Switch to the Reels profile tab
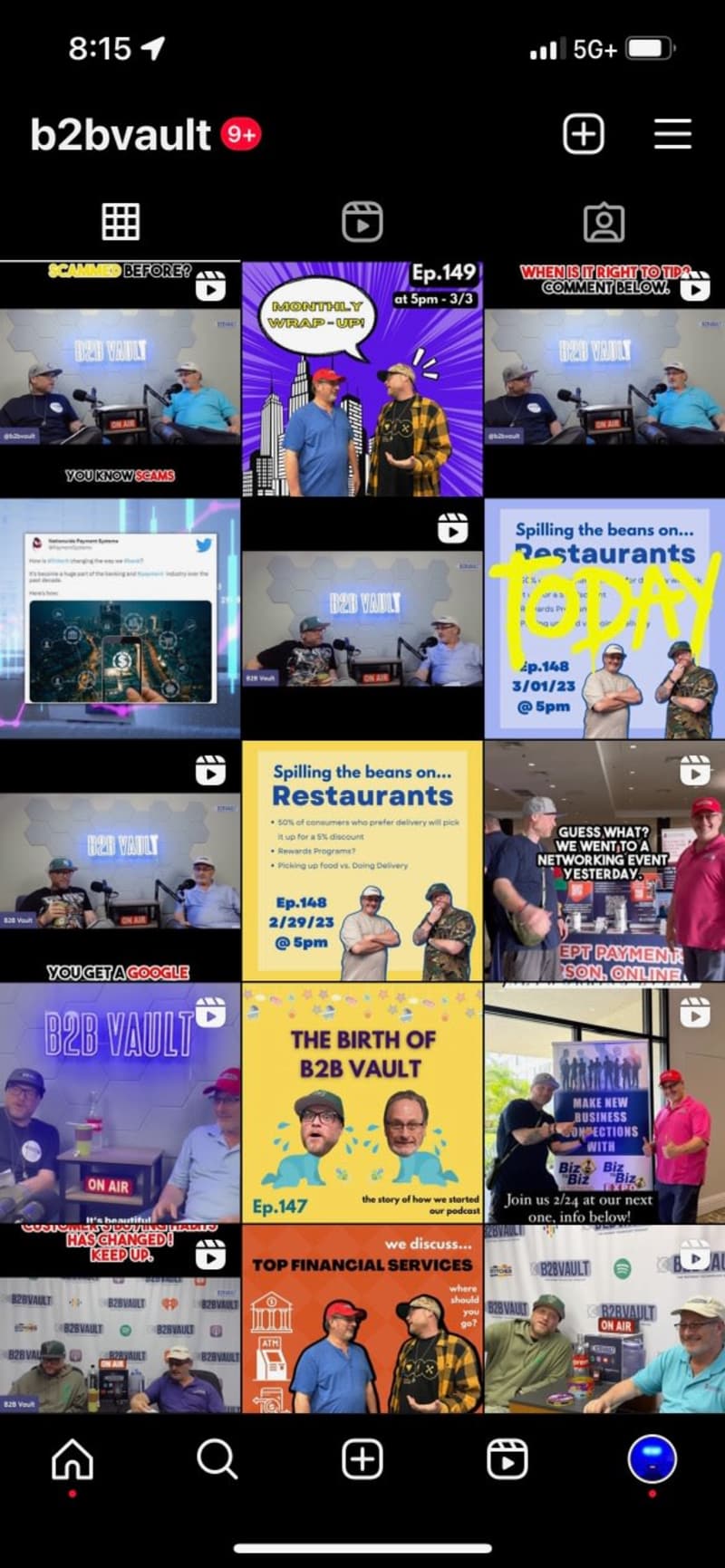The height and width of the screenshot is (1568, 725). 362,222
